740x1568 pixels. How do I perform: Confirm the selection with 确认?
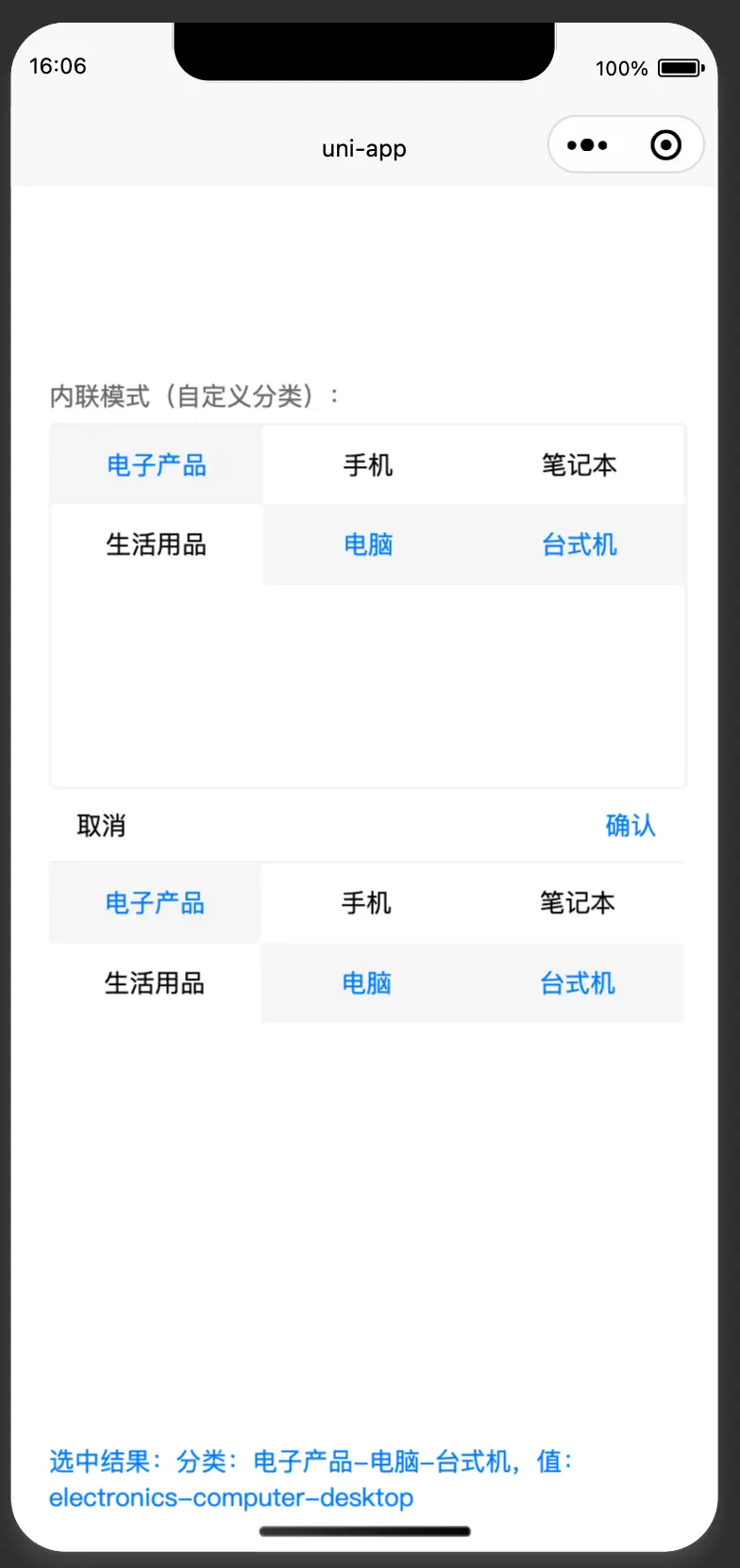(630, 826)
